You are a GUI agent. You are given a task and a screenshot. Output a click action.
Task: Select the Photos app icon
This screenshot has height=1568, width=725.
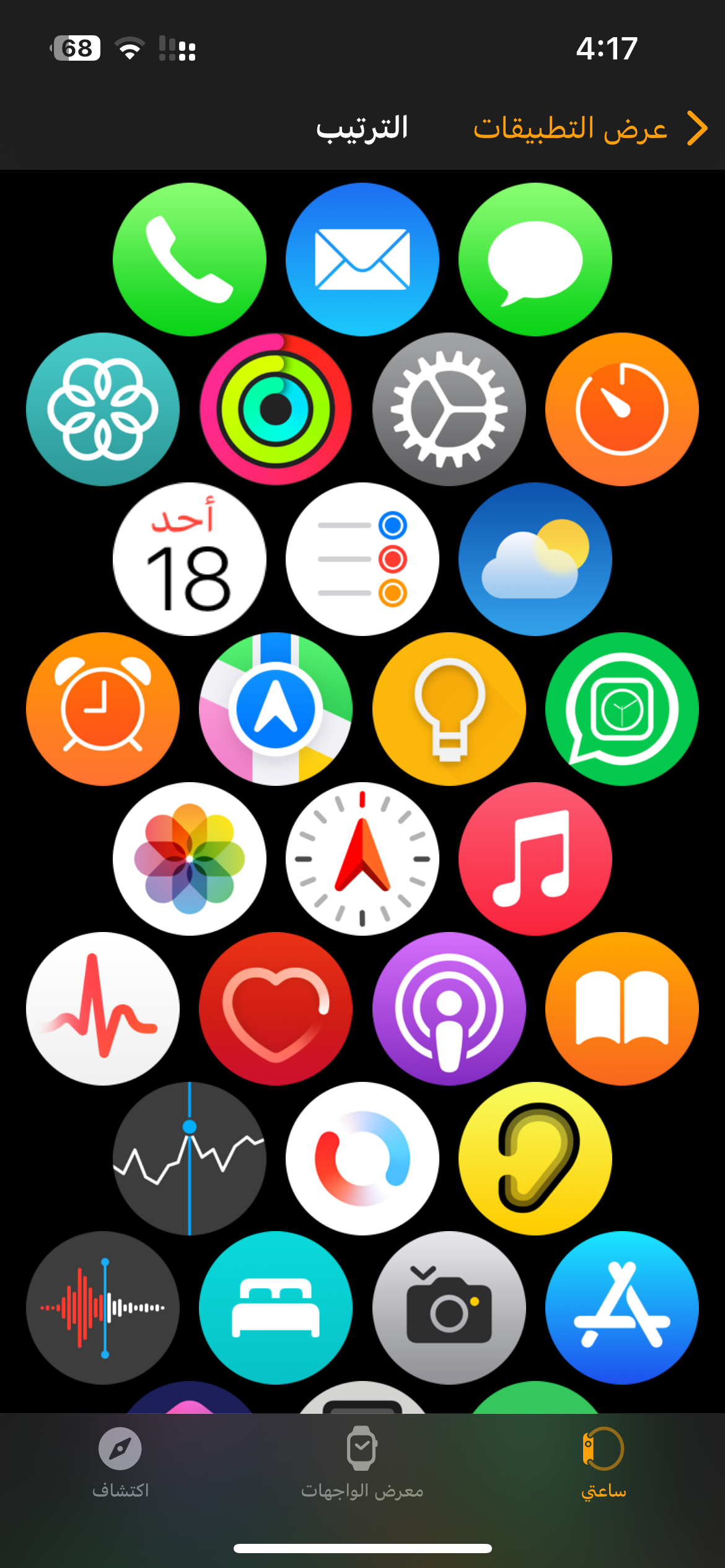click(190, 859)
